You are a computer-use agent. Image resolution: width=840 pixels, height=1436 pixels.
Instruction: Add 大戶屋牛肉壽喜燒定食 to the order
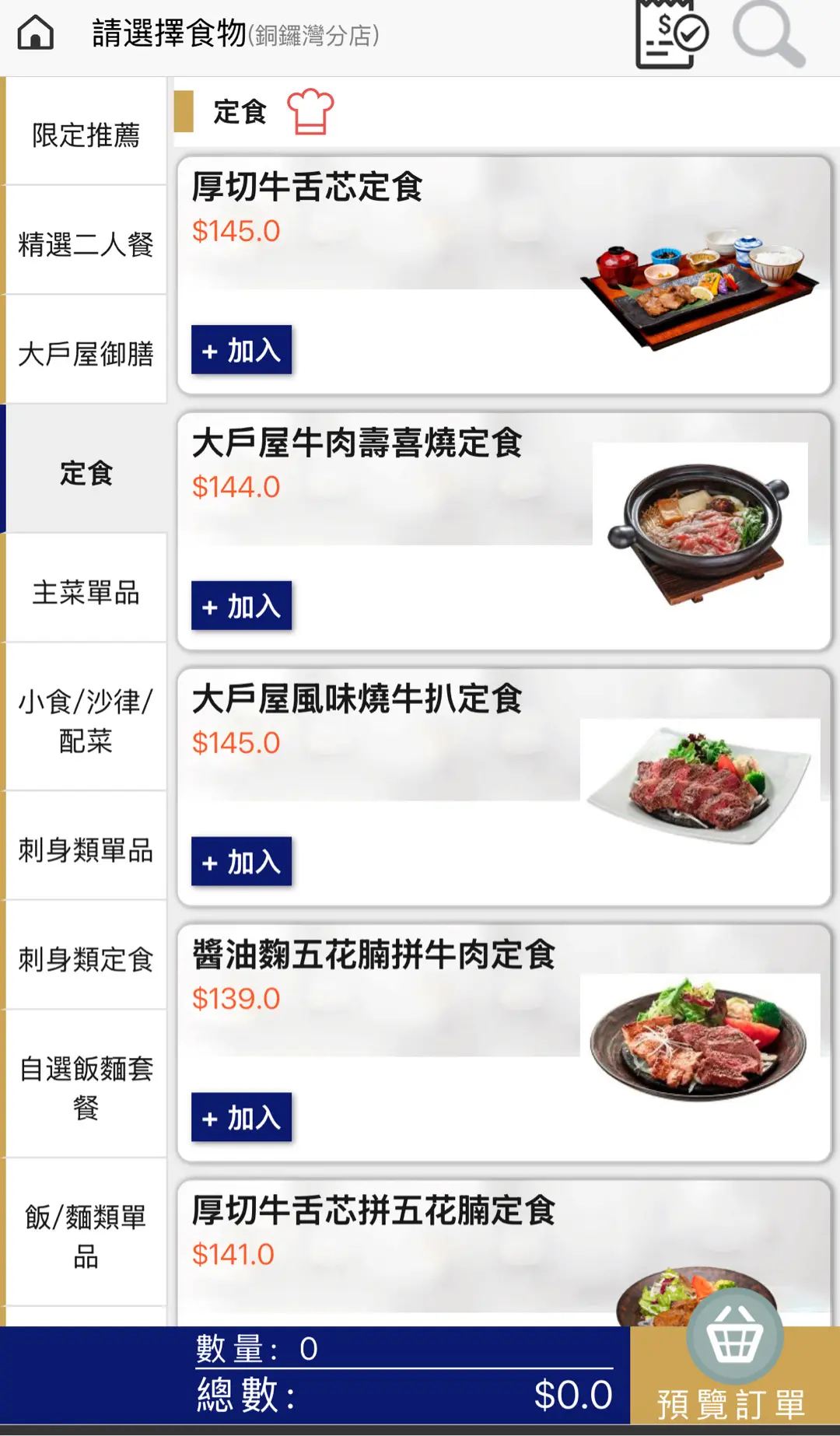tap(241, 606)
